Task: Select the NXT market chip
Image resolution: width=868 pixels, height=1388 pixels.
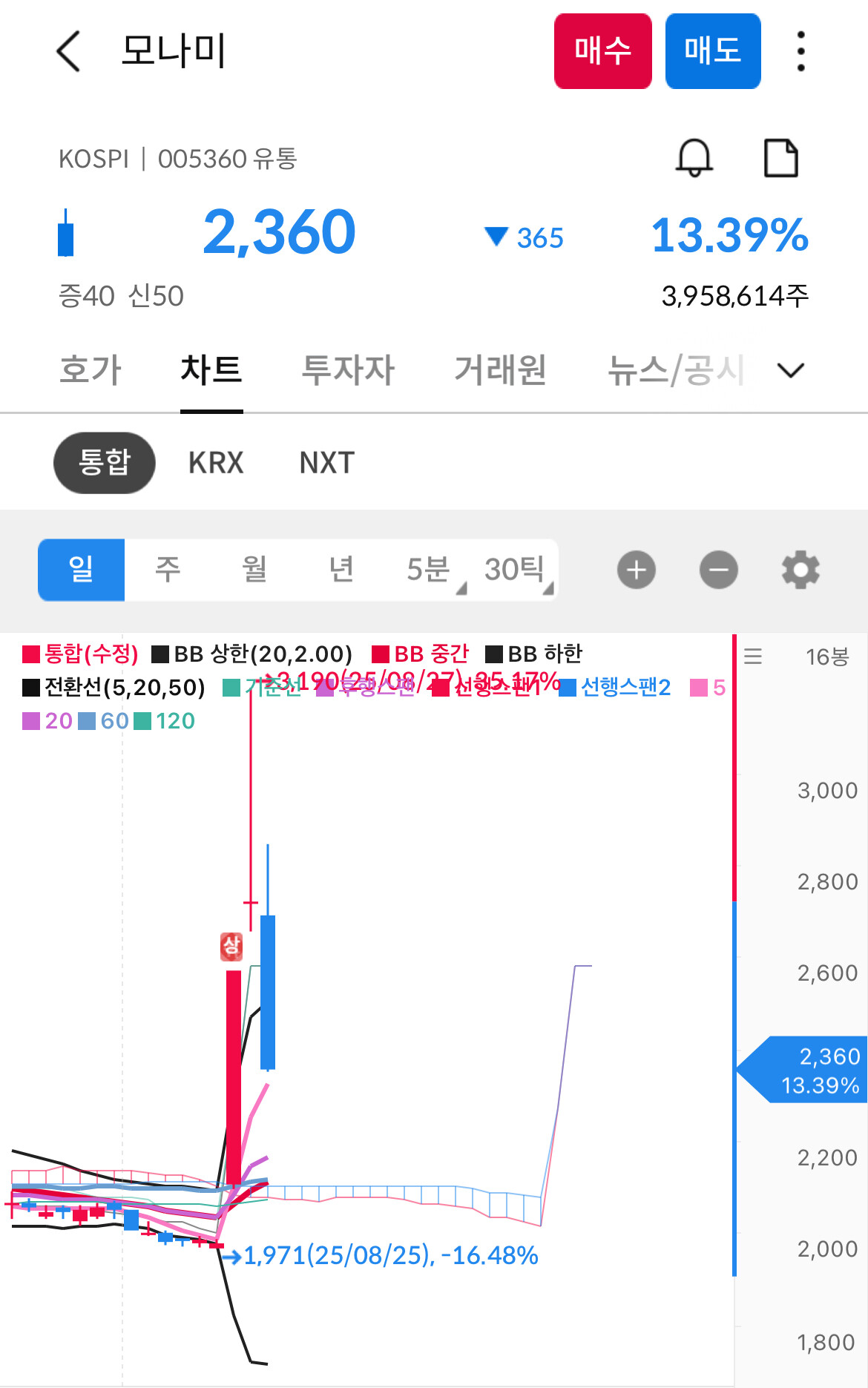Action: [x=327, y=463]
